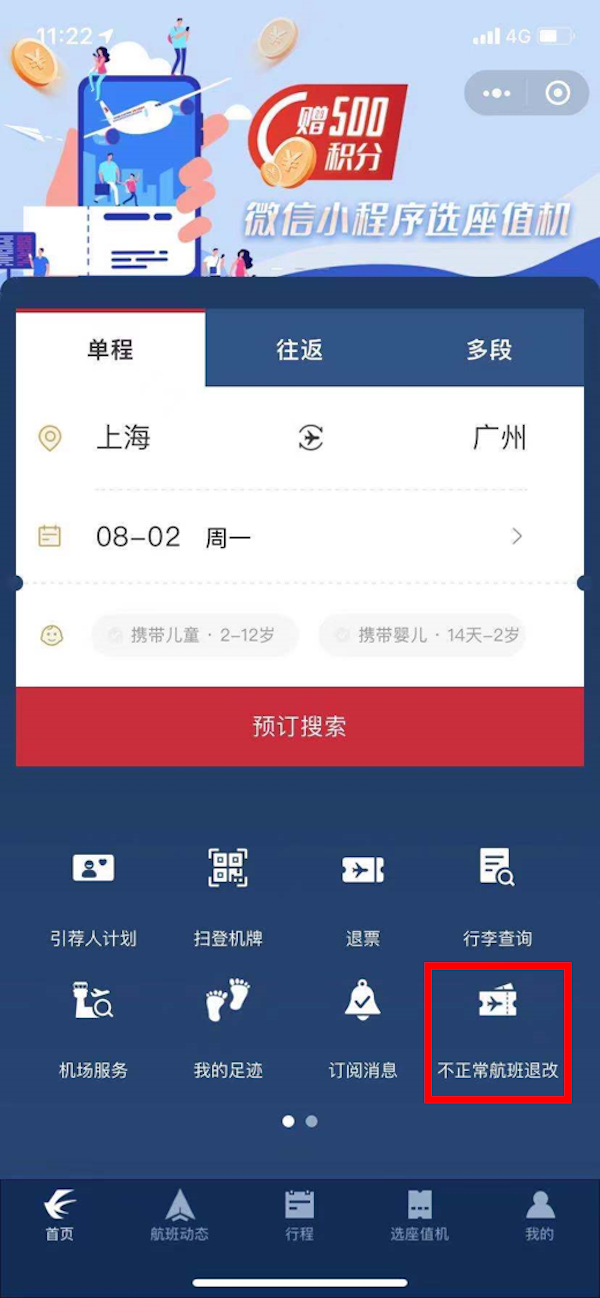Close the mini program
The width and height of the screenshot is (600, 1298).
click(558, 94)
